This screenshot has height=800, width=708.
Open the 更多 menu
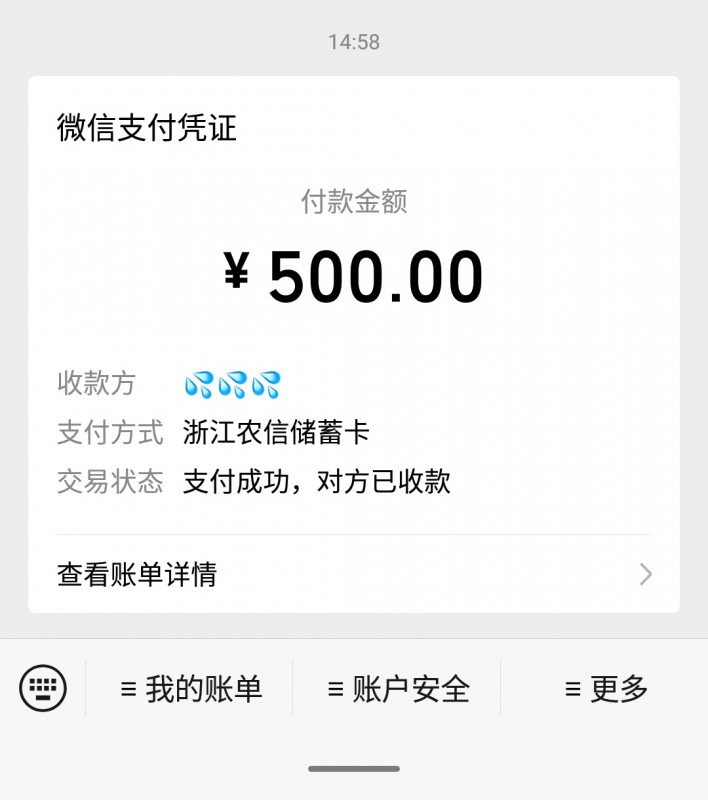[606, 689]
